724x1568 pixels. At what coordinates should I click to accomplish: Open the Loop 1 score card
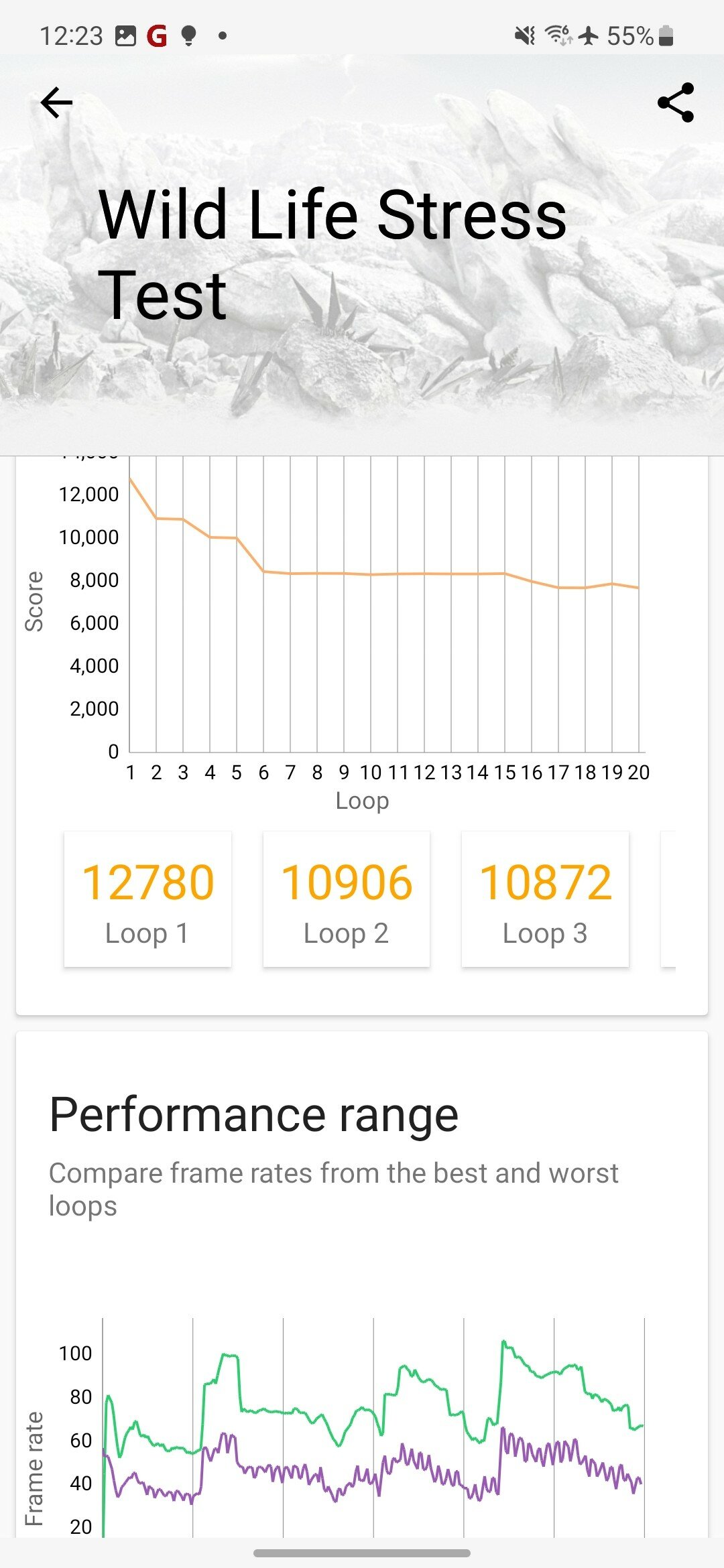[x=147, y=899]
